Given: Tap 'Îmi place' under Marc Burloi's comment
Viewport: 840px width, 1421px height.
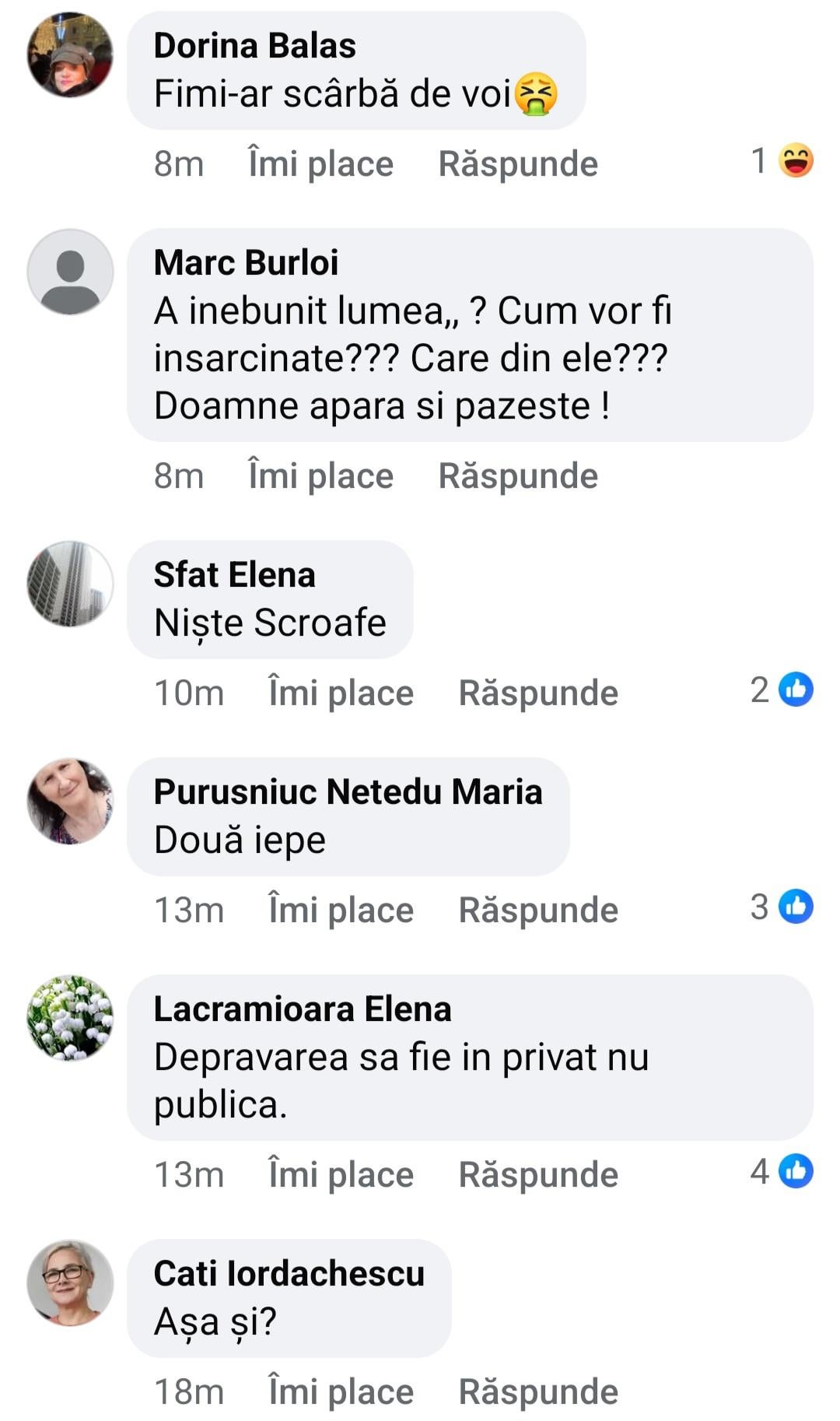Looking at the screenshot, I should [x=320, y=476].
